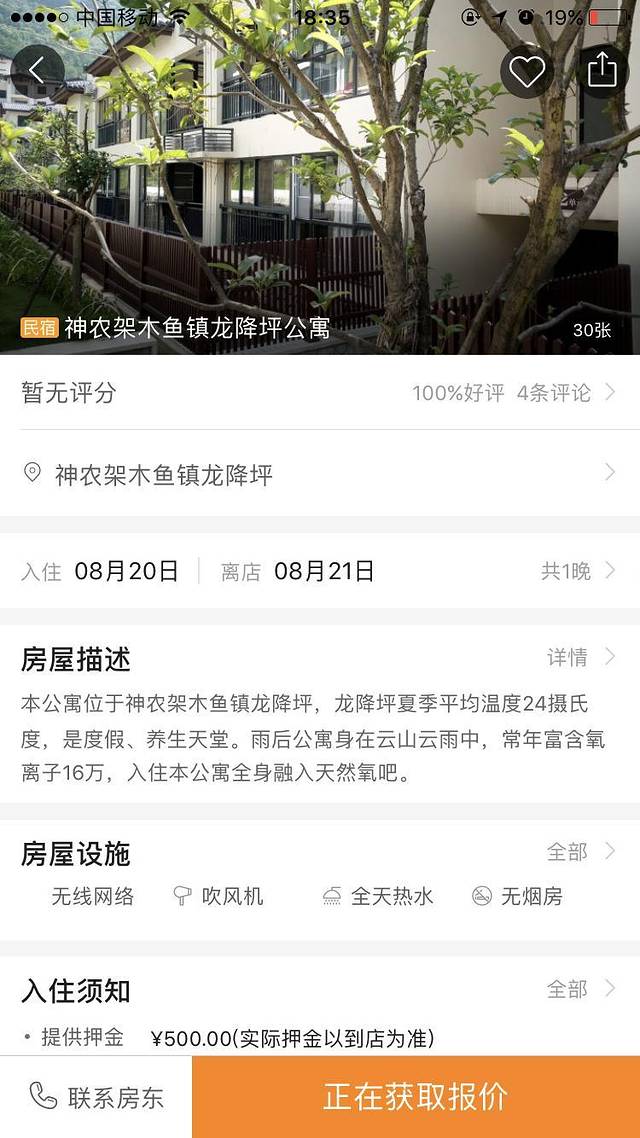640x1138 pixels.
Task: Change the 入住 and 离店 dates
Action: tap(320, 571)
